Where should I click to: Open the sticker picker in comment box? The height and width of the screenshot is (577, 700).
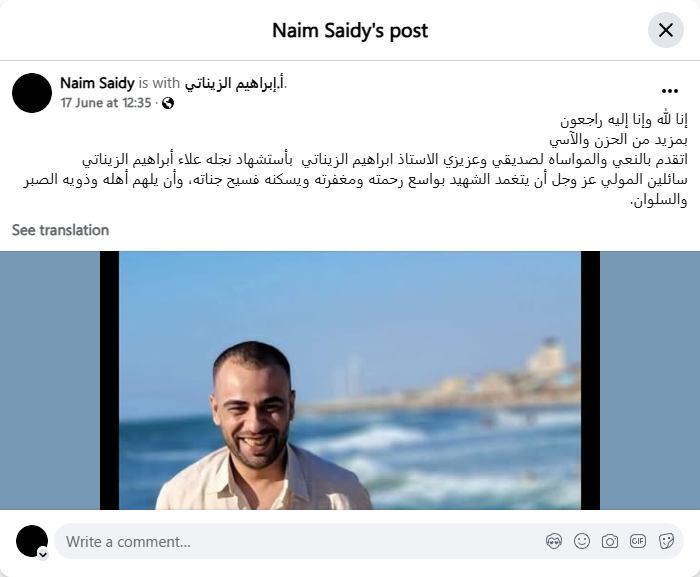(666, 541)
